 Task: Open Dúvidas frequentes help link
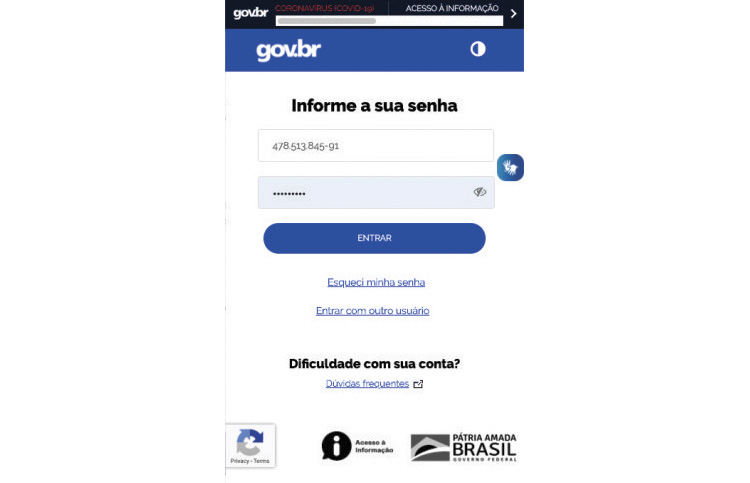(368, 384)
